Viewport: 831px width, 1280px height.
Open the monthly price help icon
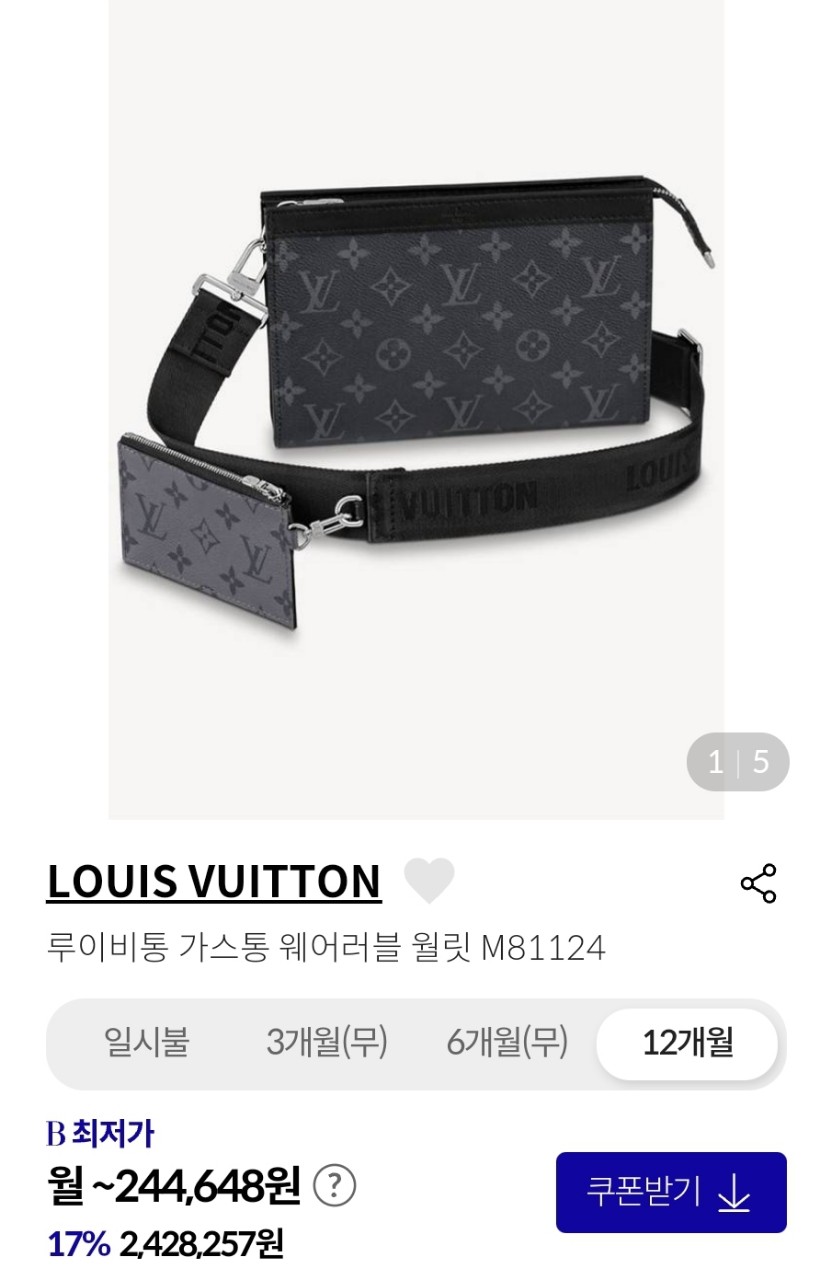[335, 1186]
